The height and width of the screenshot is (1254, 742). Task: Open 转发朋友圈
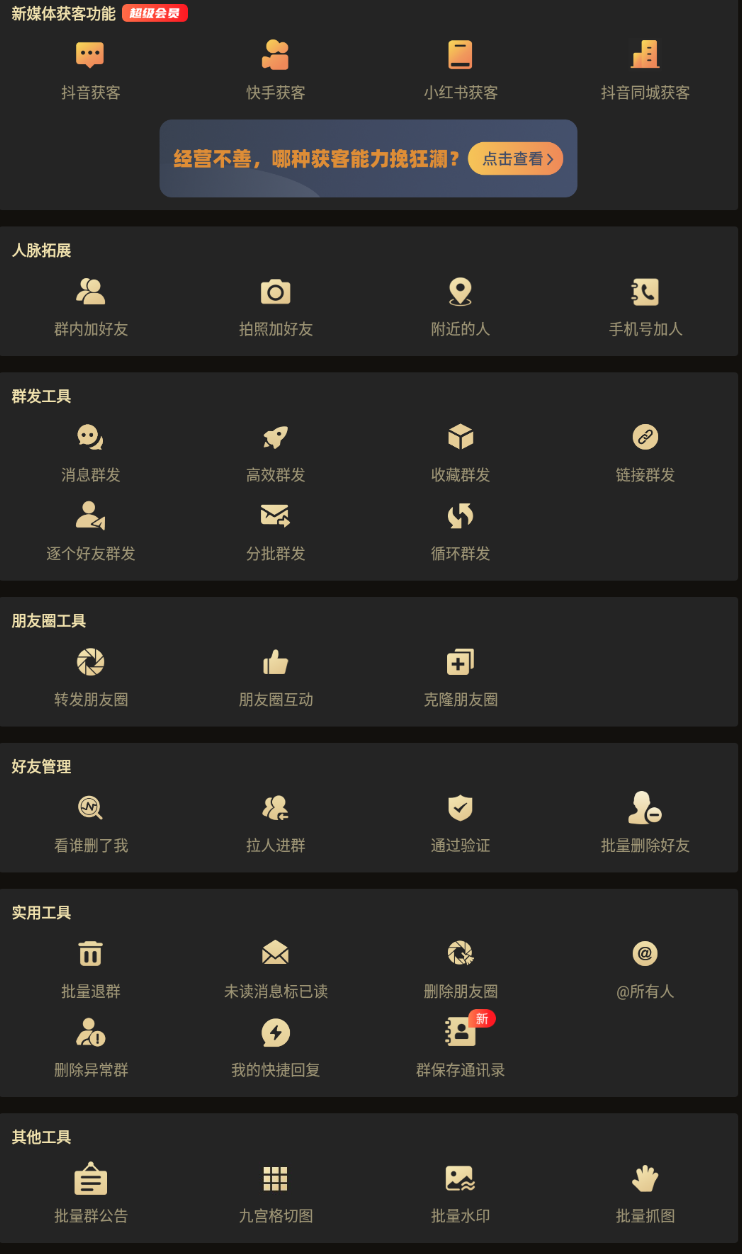tap(91, 676)
